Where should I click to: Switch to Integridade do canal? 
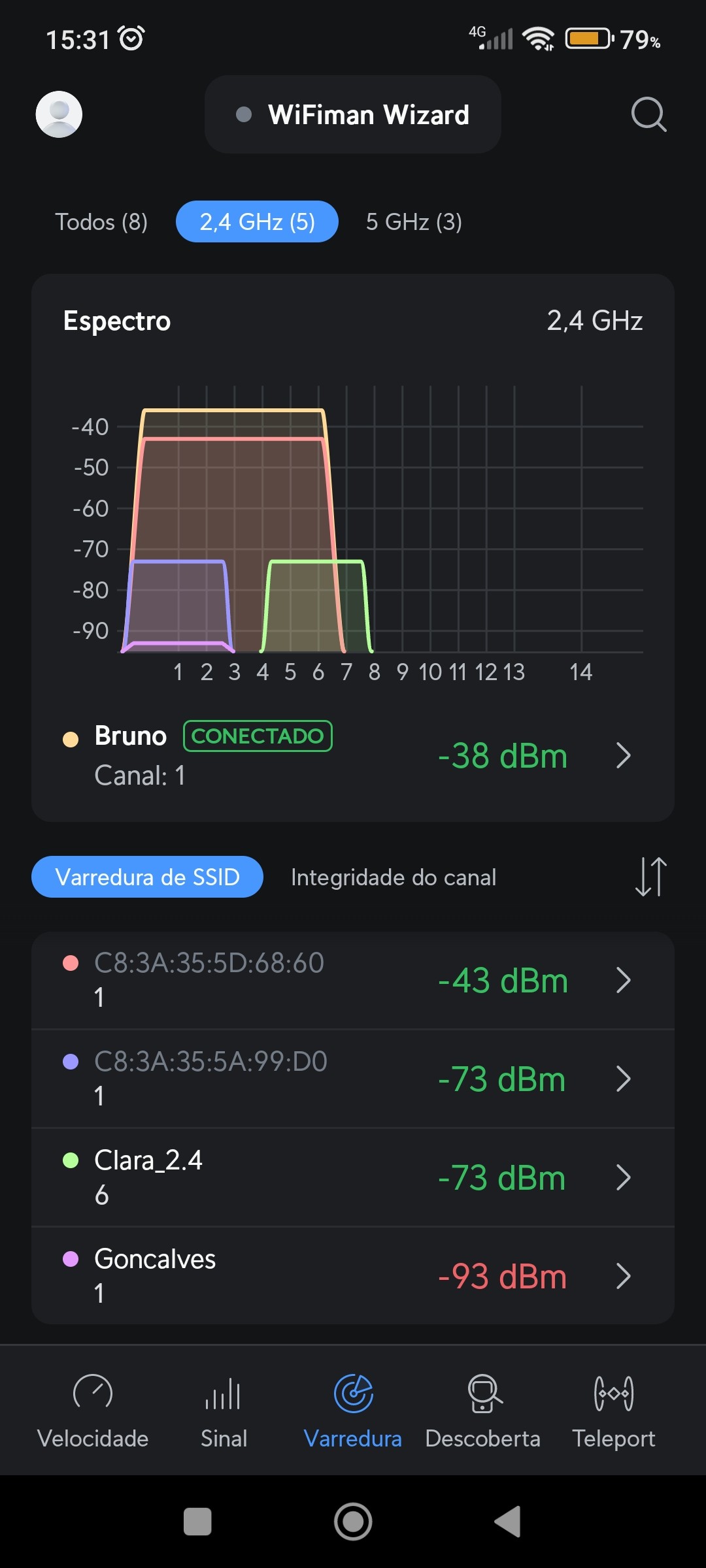tap(394, 877)
